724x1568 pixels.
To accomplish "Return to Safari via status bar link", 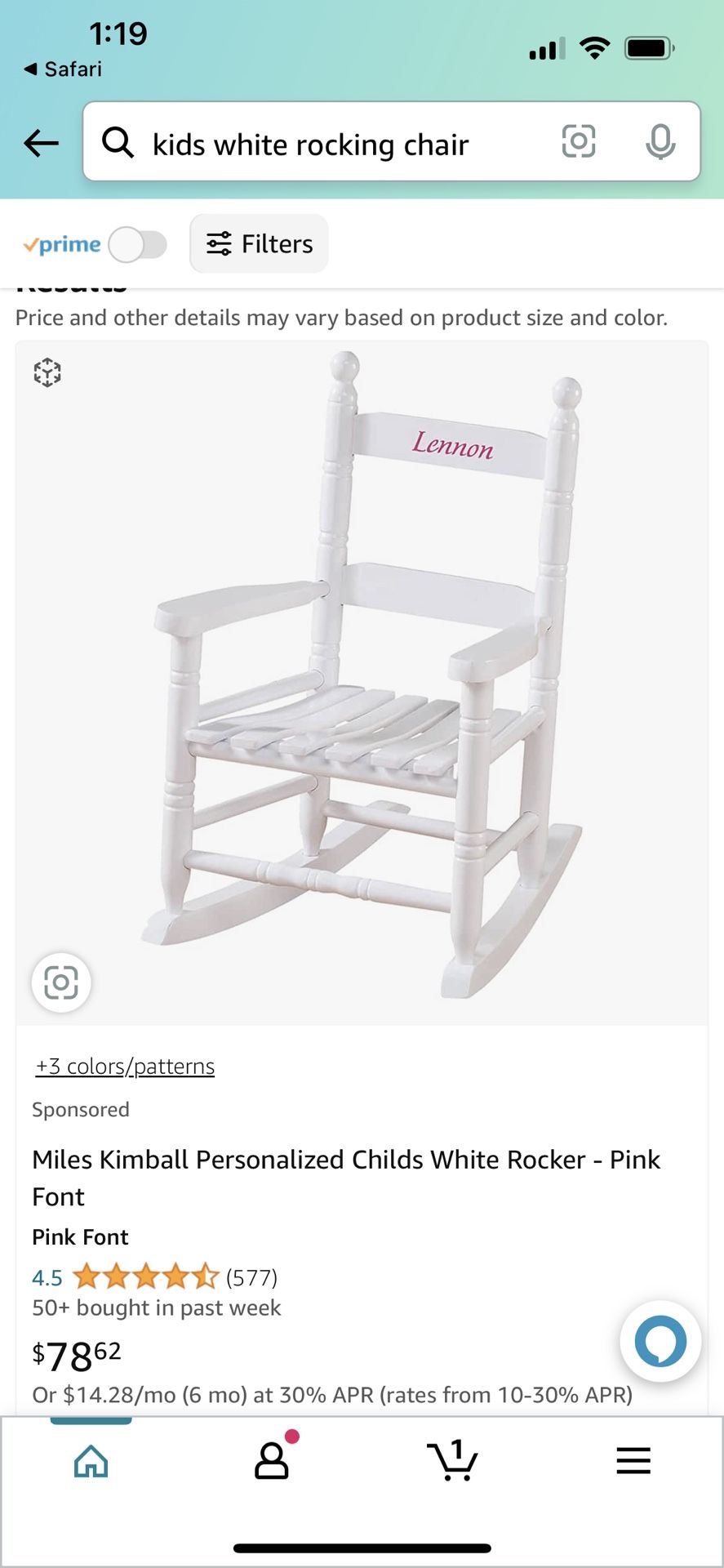I will pyautogui.click(x=61, y=69).
